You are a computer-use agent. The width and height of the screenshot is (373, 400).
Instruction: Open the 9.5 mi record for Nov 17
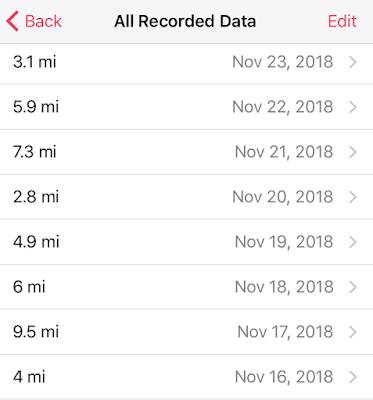(x=186, y=332)
